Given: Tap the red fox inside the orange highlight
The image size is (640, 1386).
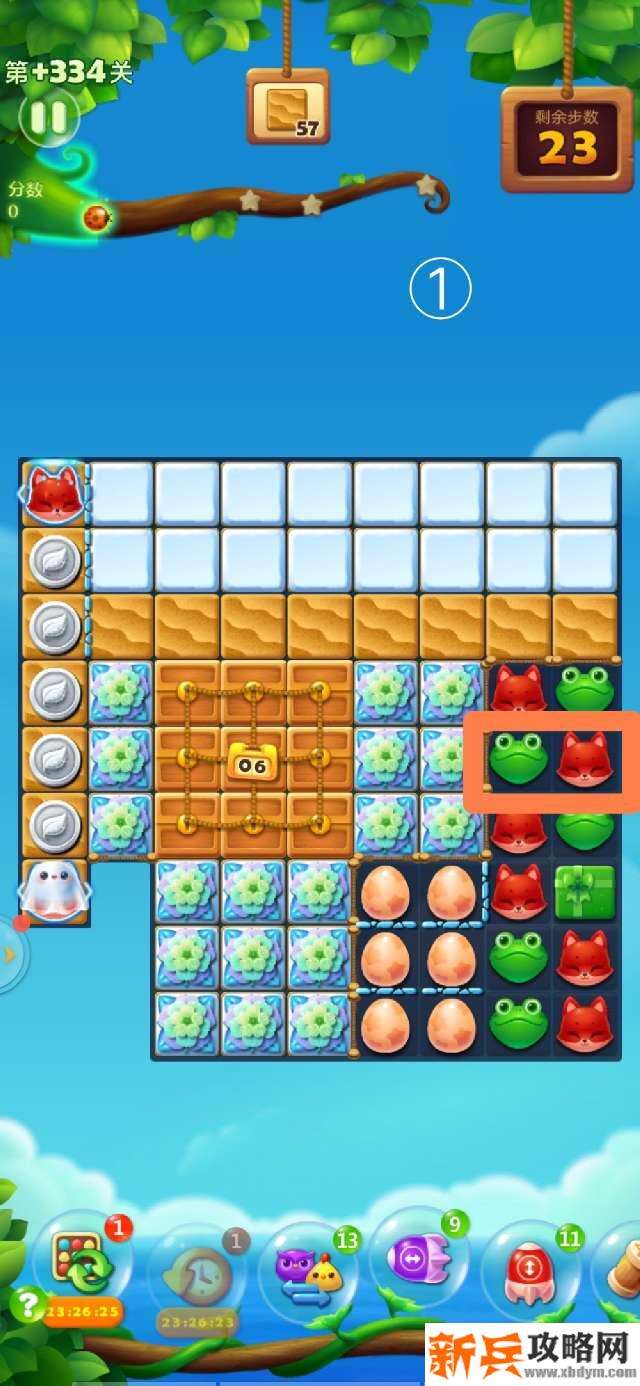Looking at the screenshot, I should click(x=585, y=757).
